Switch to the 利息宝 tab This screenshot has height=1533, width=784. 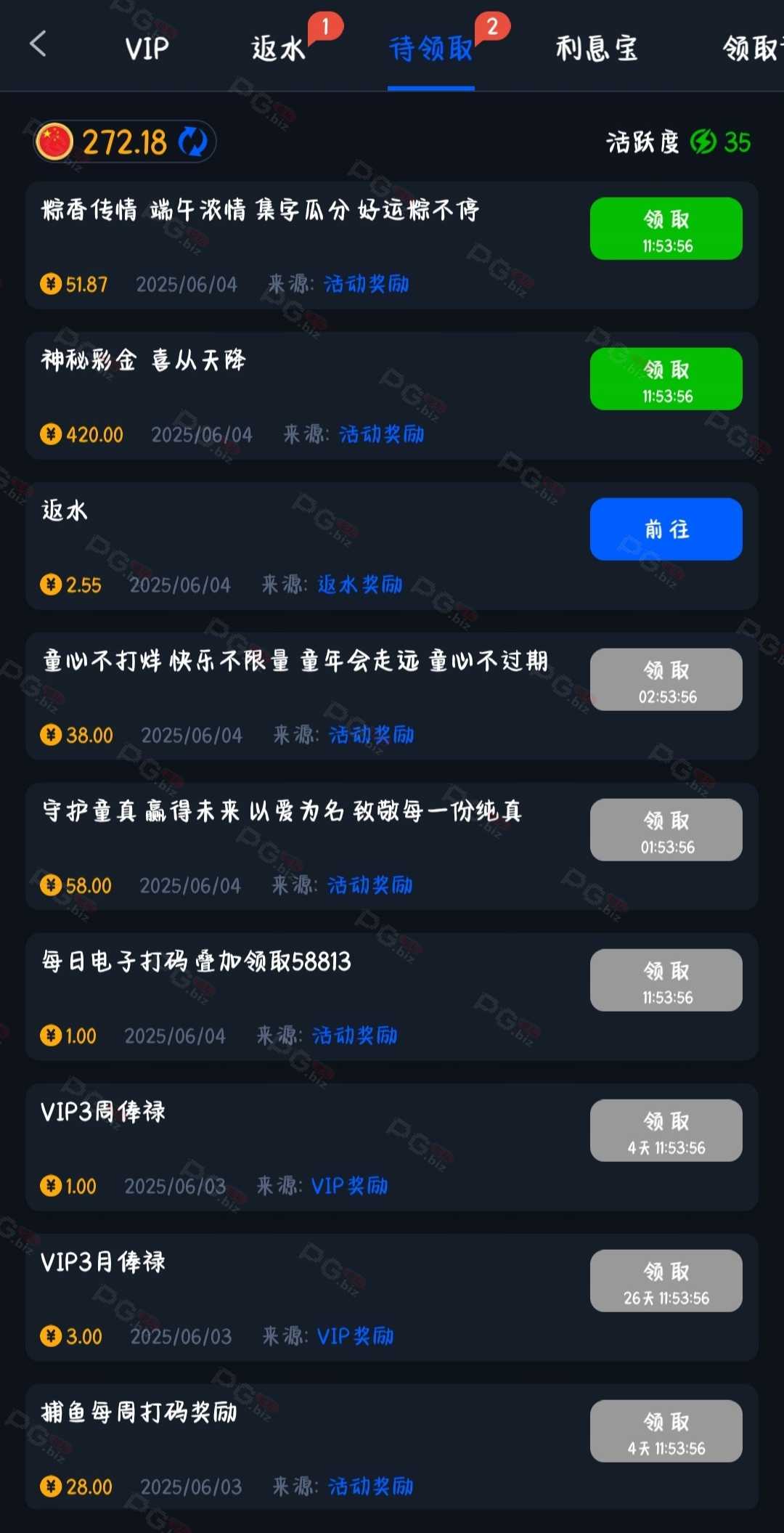tap(597, 49)
